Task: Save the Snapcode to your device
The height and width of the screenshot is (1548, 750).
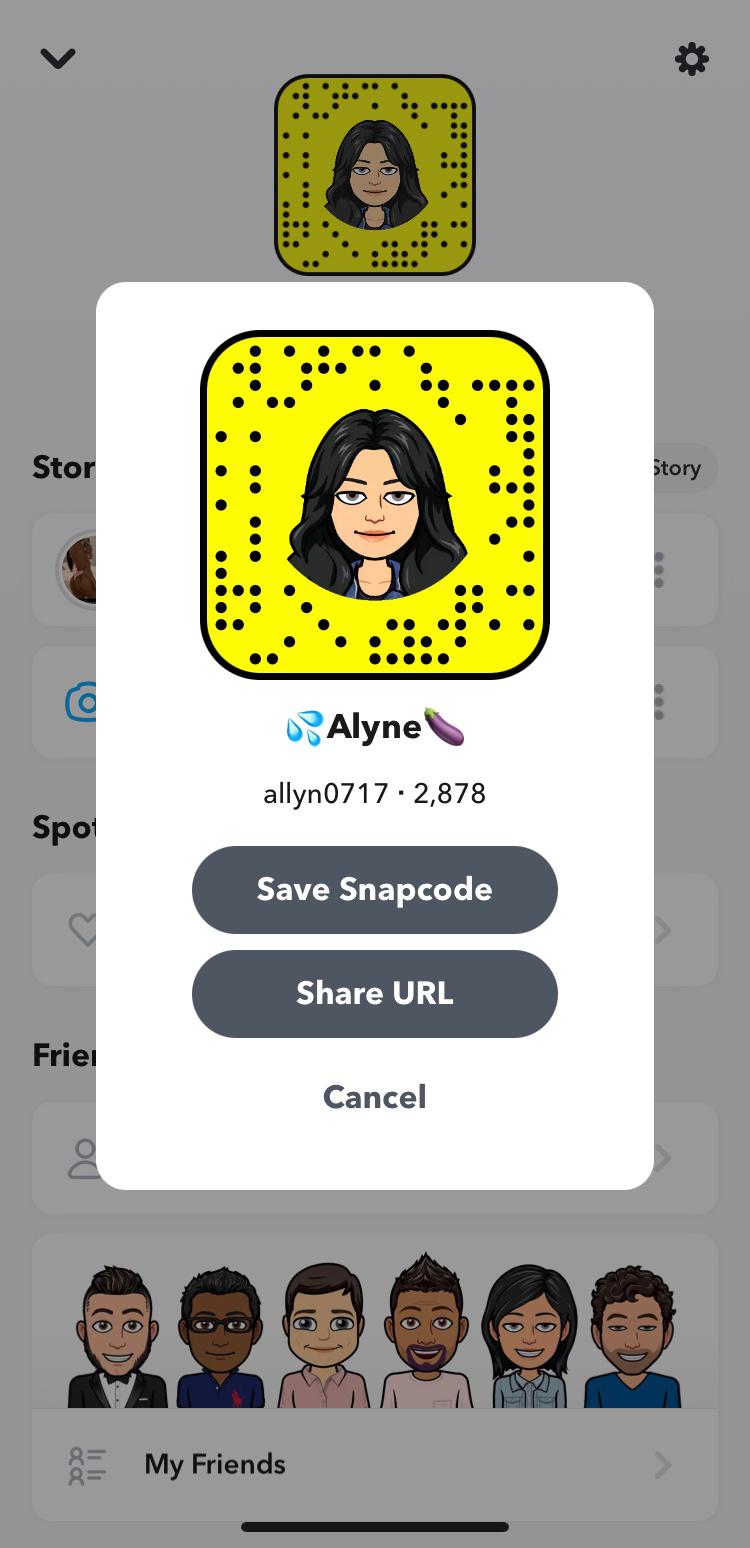Action: coord(374,889)
